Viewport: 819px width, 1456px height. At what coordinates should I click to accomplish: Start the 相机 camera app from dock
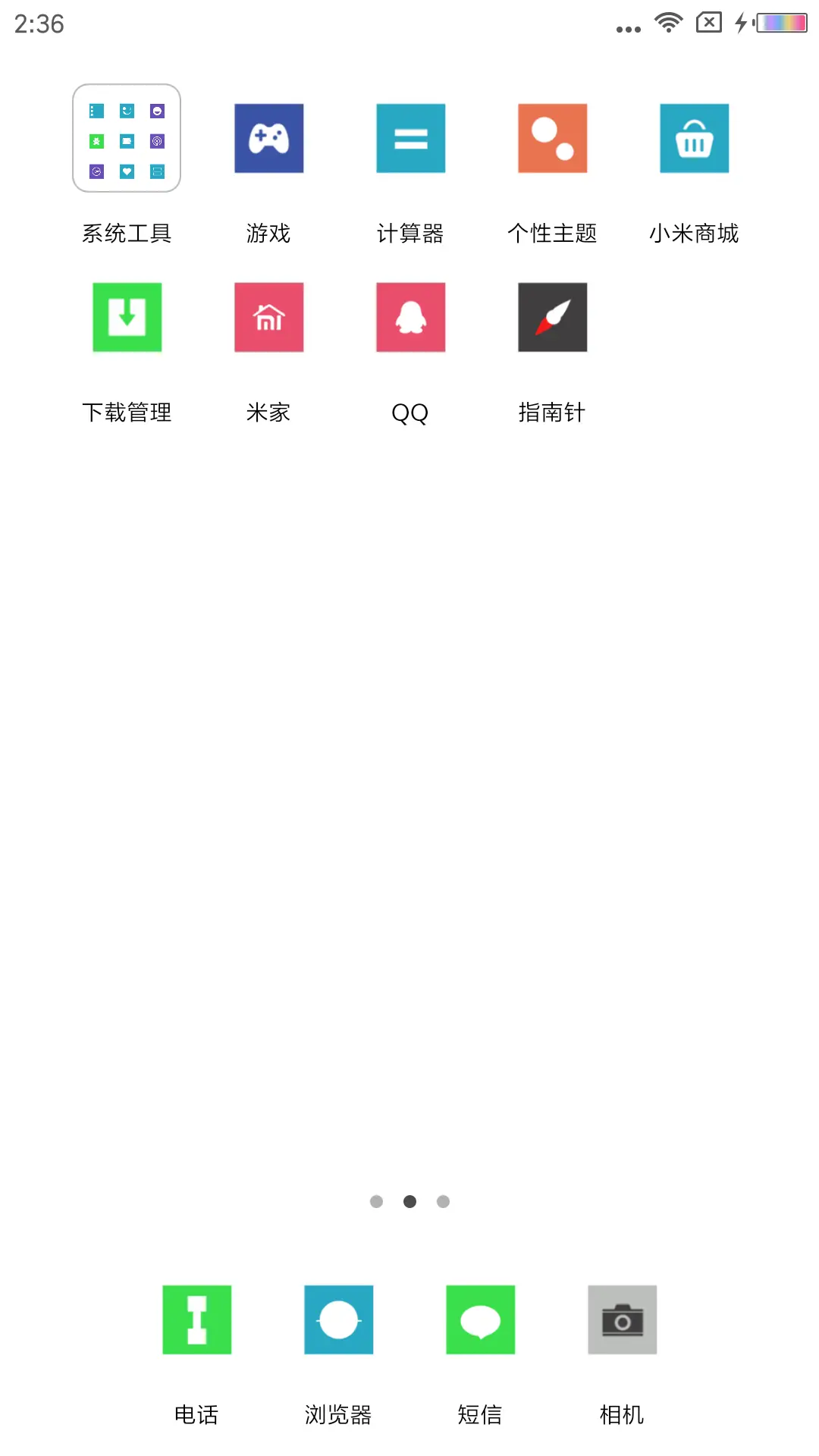pyautogui.click(x=622, y=1319)
